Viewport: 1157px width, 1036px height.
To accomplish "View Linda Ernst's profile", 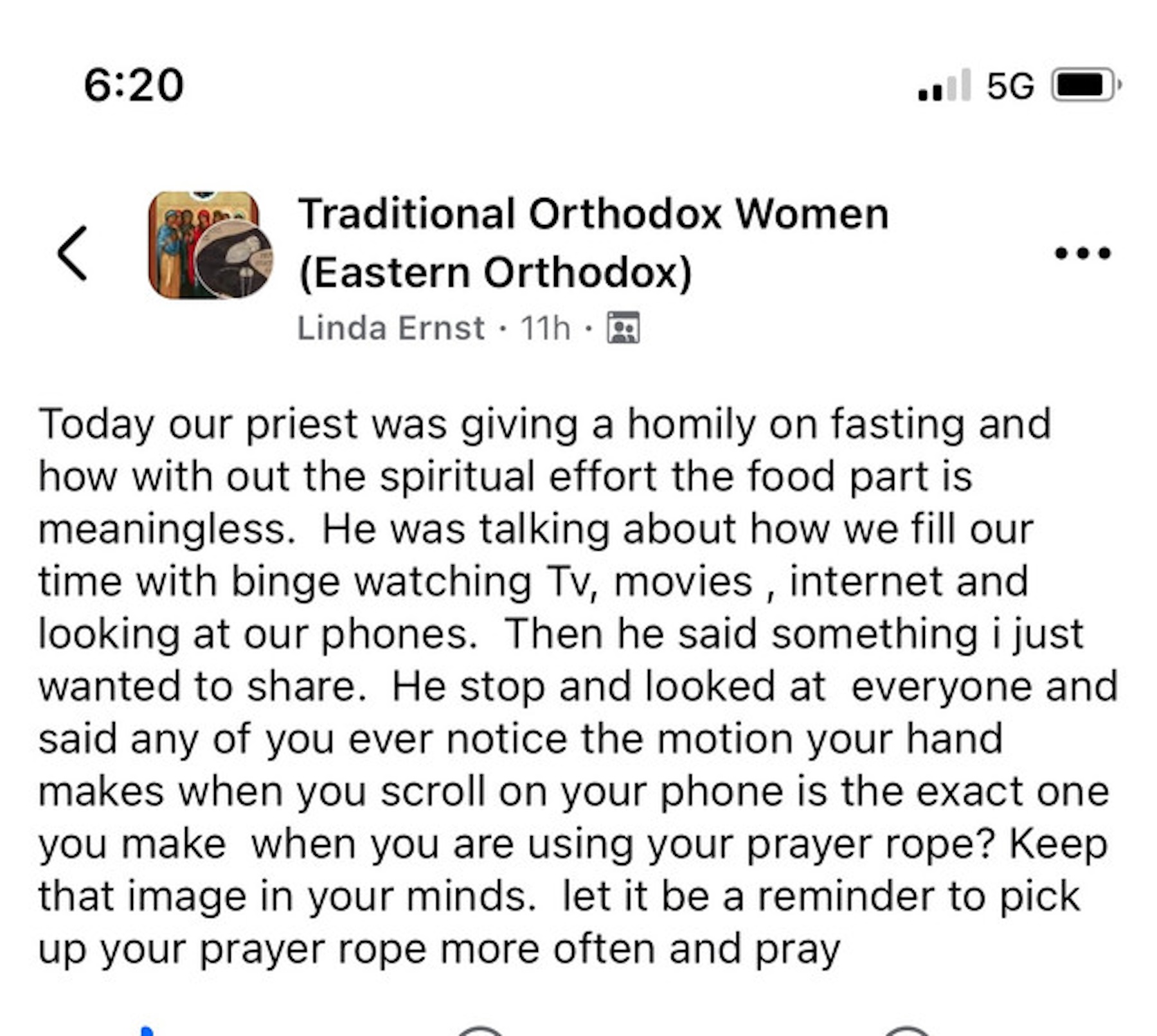I will tap(390, 328).
